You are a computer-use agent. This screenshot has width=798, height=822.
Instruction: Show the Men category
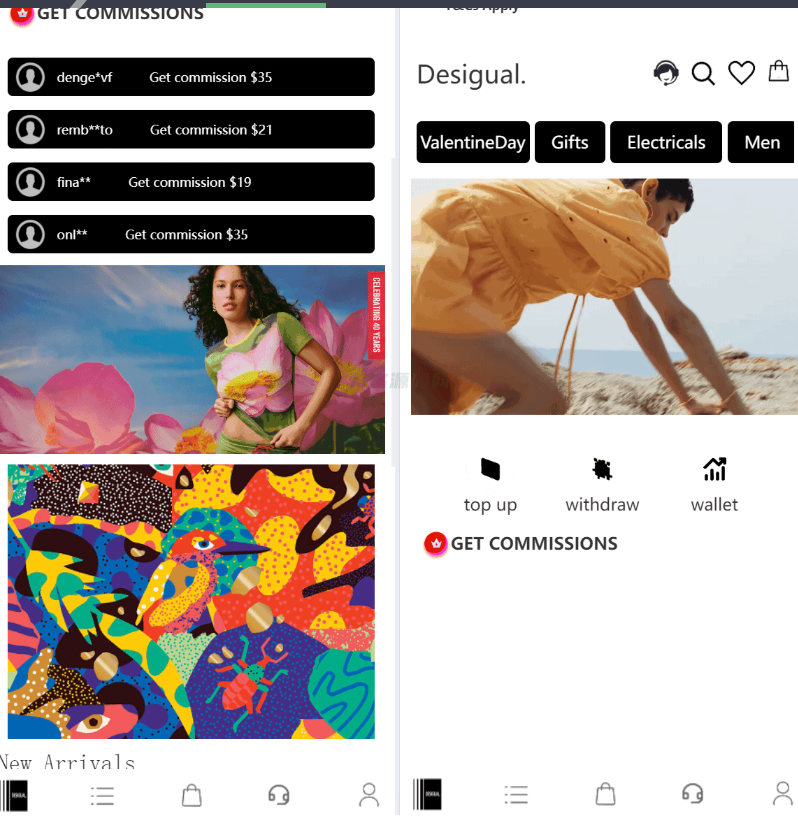(x=761, y=142)
